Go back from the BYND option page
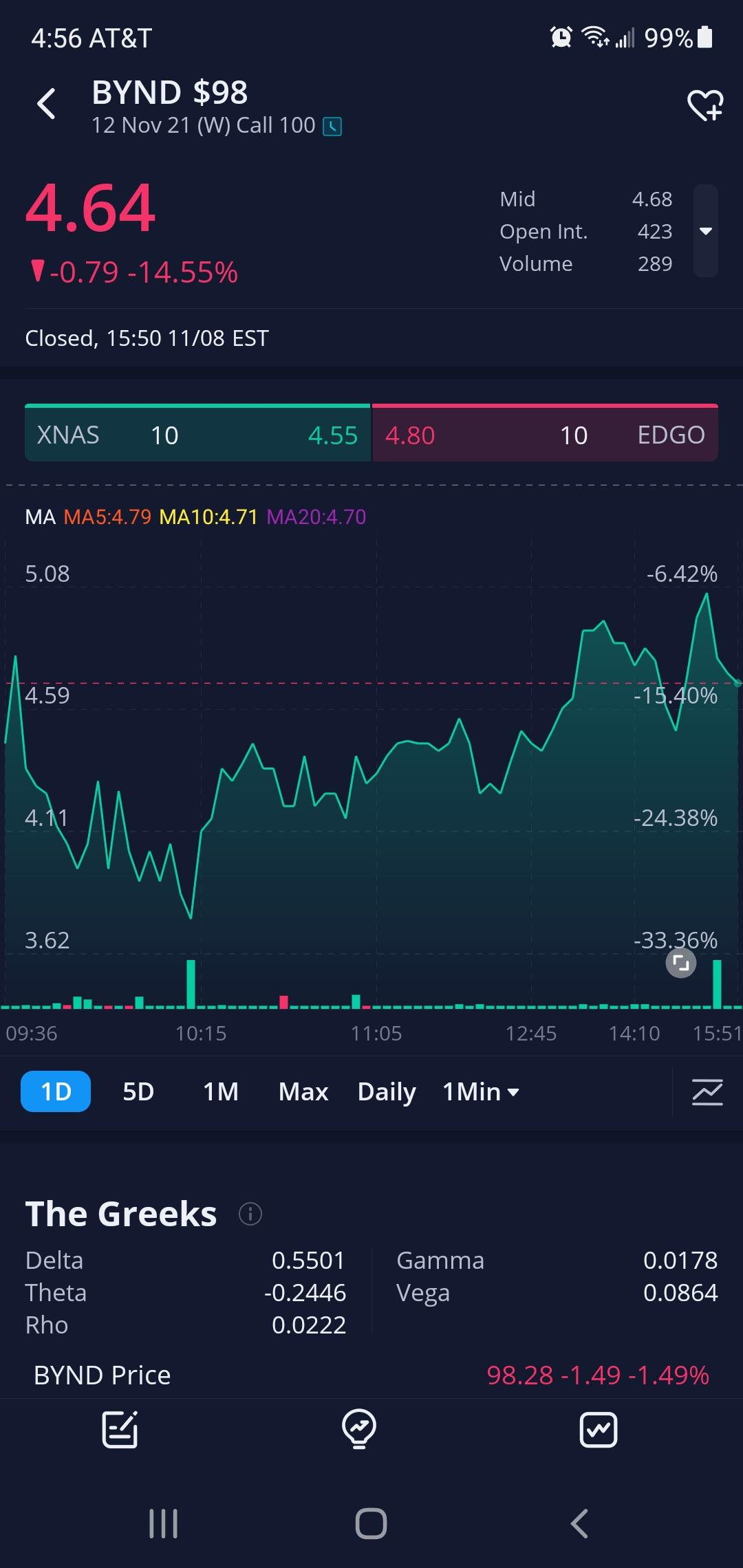The width and height of the screenshot is (743, 1568). coord(46,105)
